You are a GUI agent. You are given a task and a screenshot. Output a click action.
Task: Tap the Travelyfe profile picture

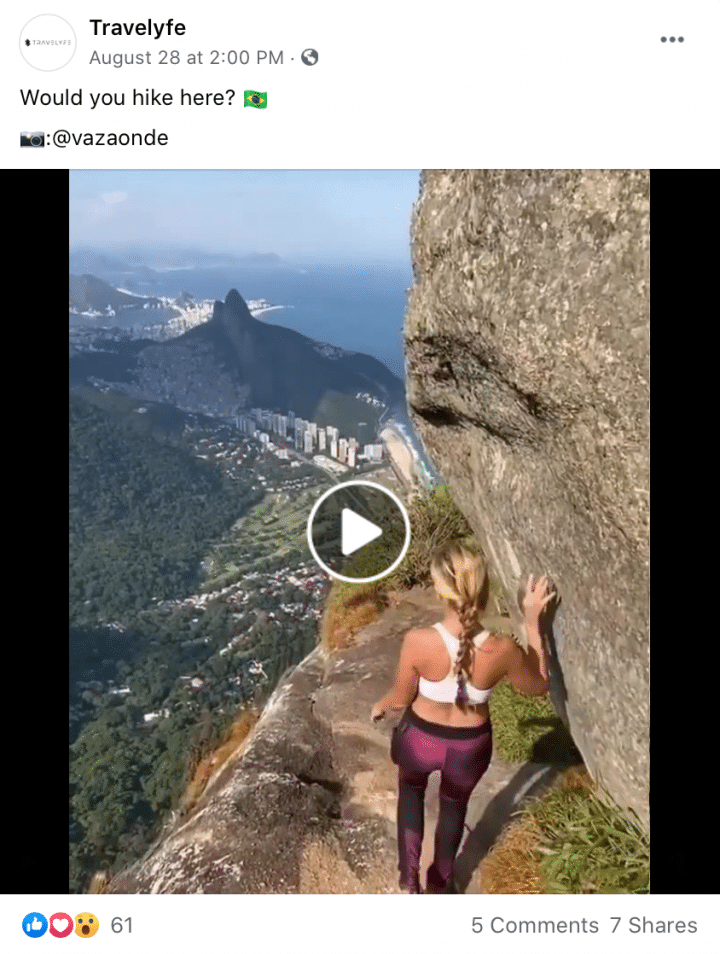pos(48,42)
